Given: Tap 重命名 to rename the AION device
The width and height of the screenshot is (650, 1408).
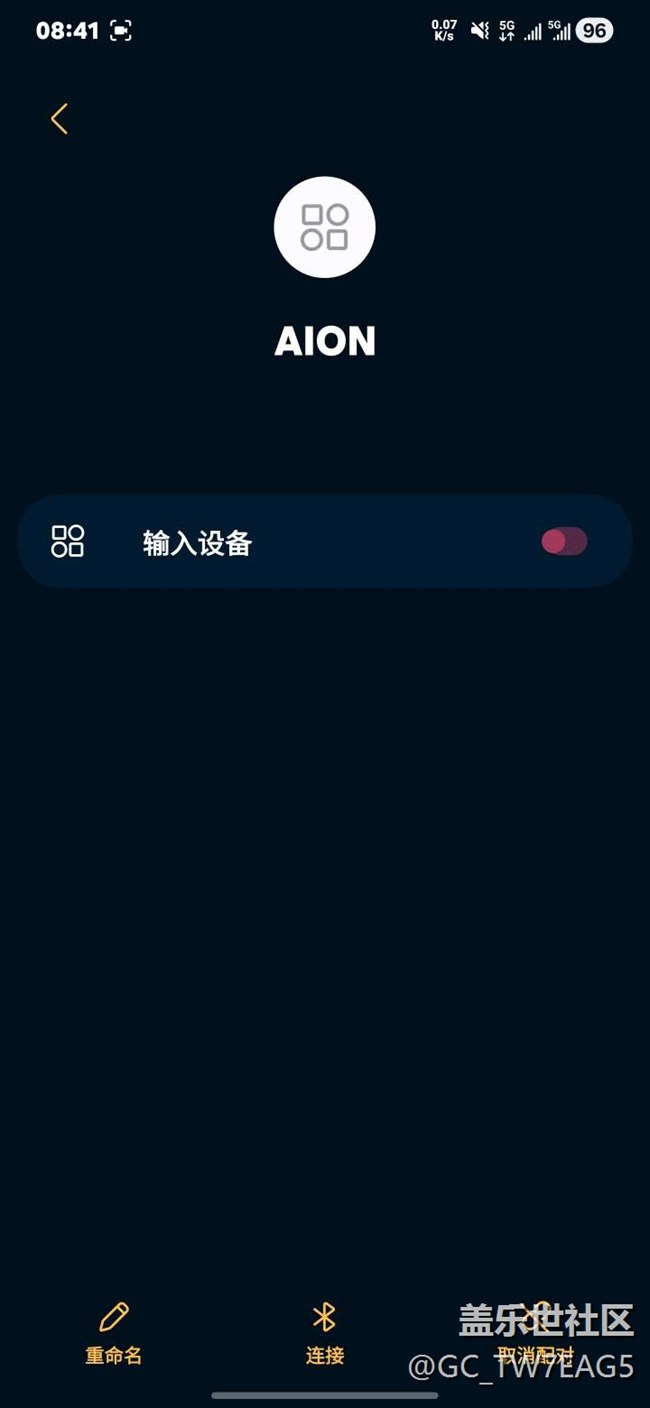Looking at the screenshot, I should 113,1333.
